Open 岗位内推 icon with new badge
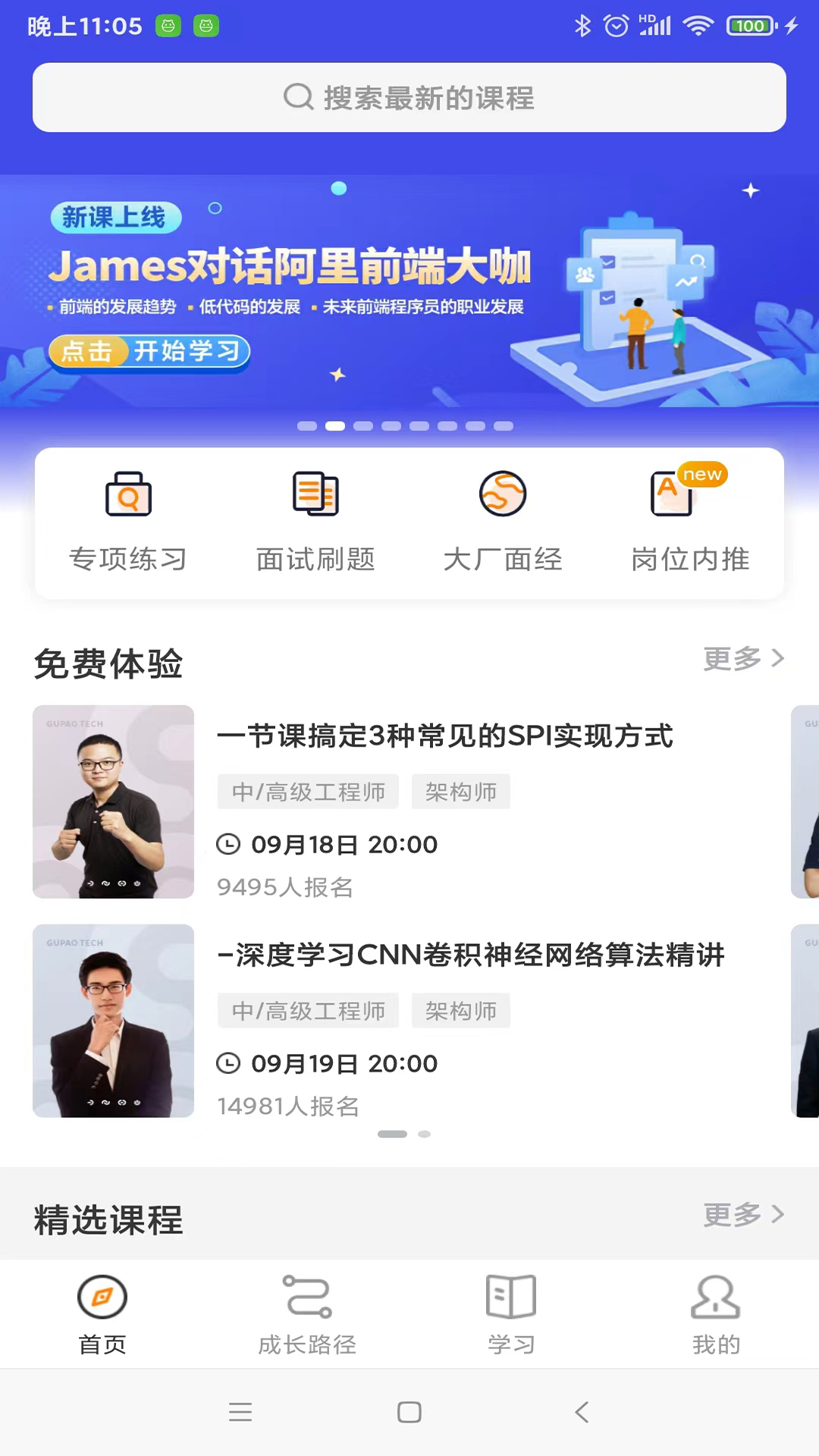 point(672,494)
